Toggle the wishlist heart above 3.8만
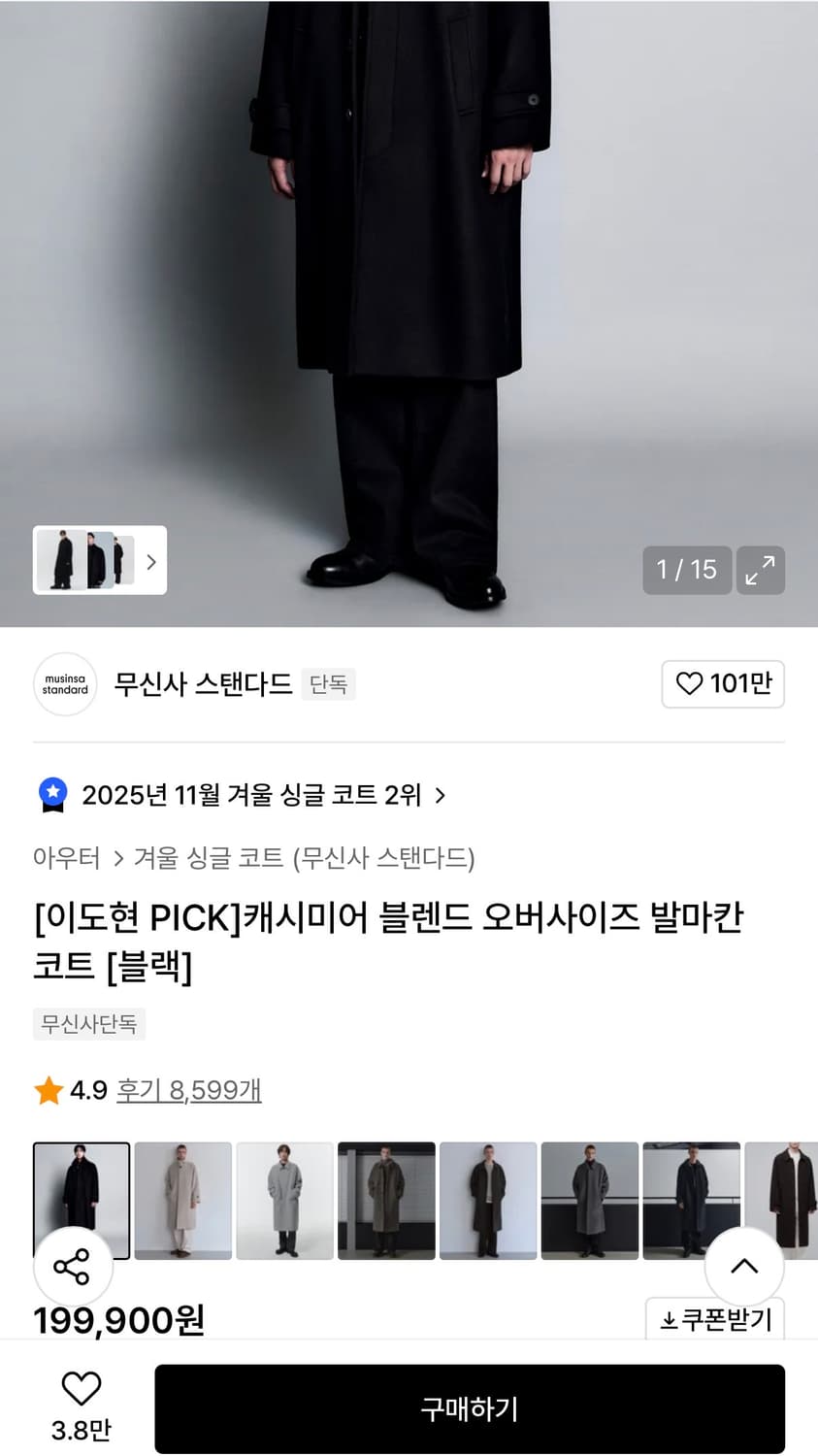The width and height of the screenshot is (818, 1456). (x=82, y=1388)
